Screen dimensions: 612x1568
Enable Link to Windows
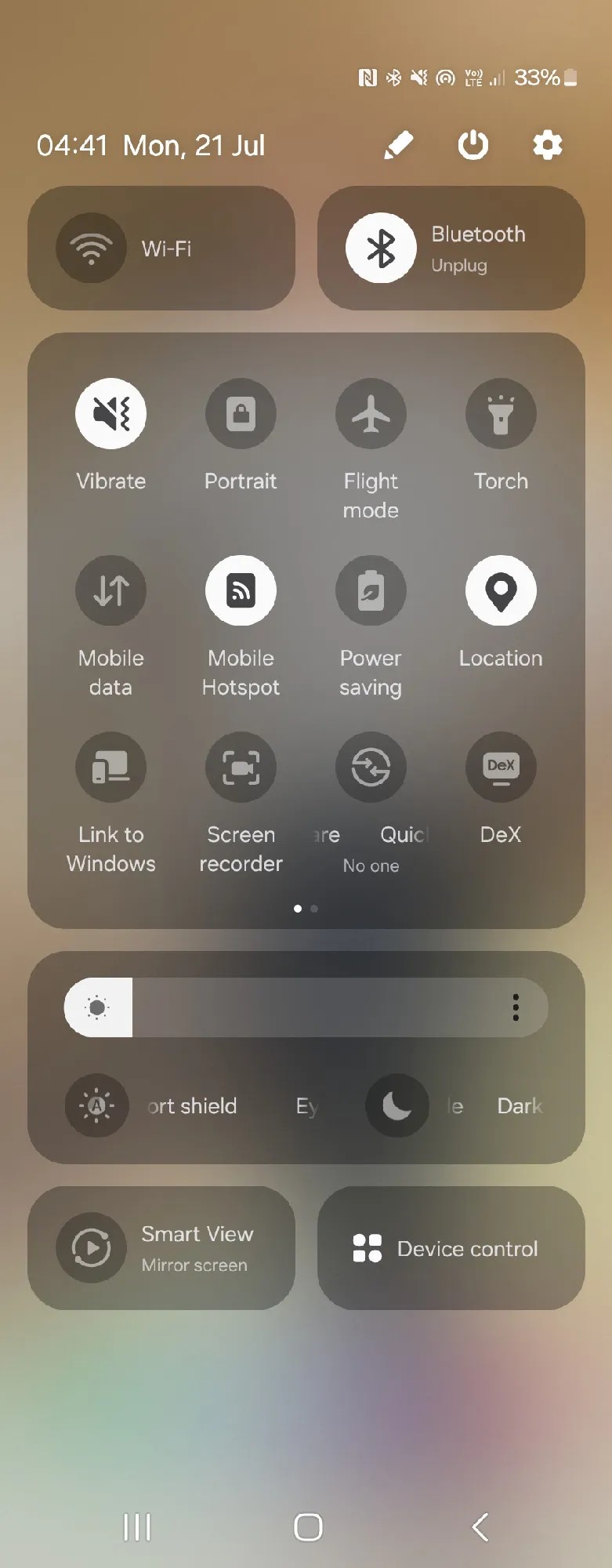click(110, 768)
